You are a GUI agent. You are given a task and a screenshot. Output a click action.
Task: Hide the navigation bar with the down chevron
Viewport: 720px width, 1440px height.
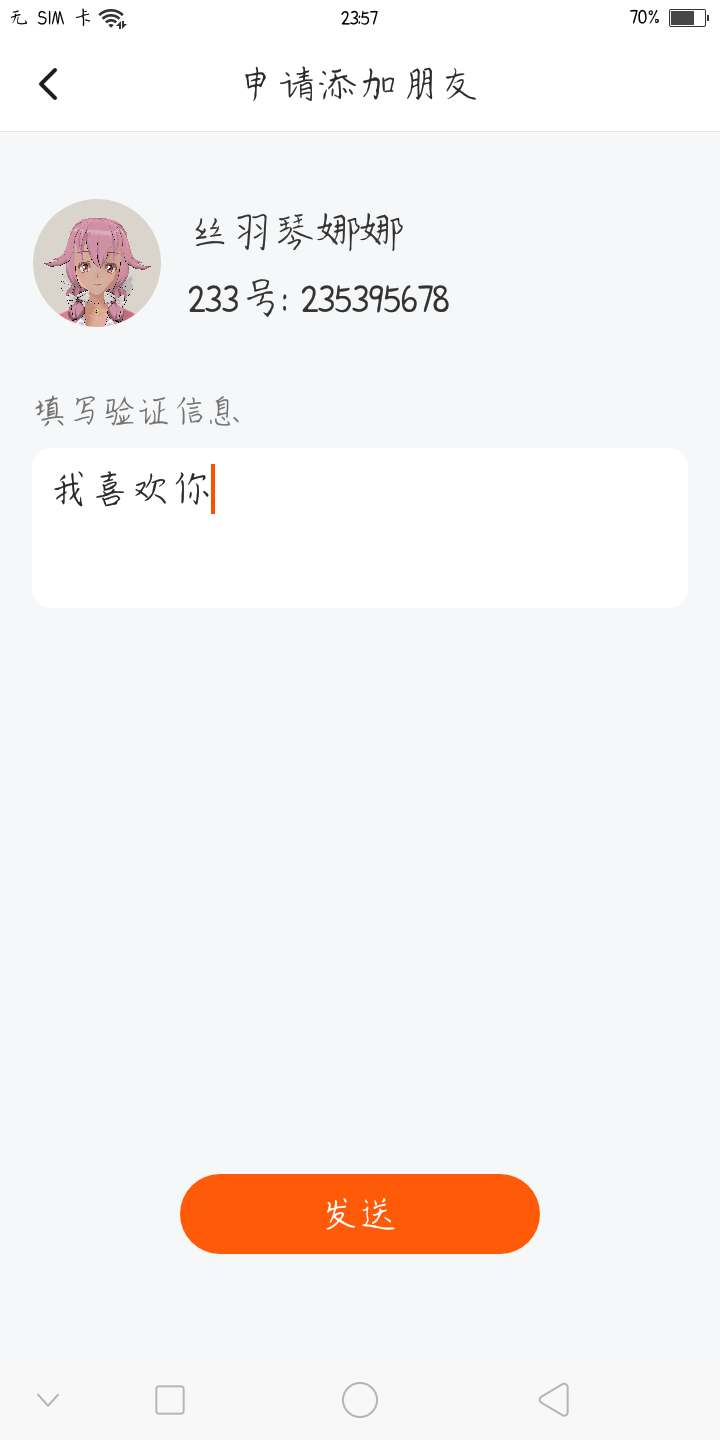(48, 1400)
